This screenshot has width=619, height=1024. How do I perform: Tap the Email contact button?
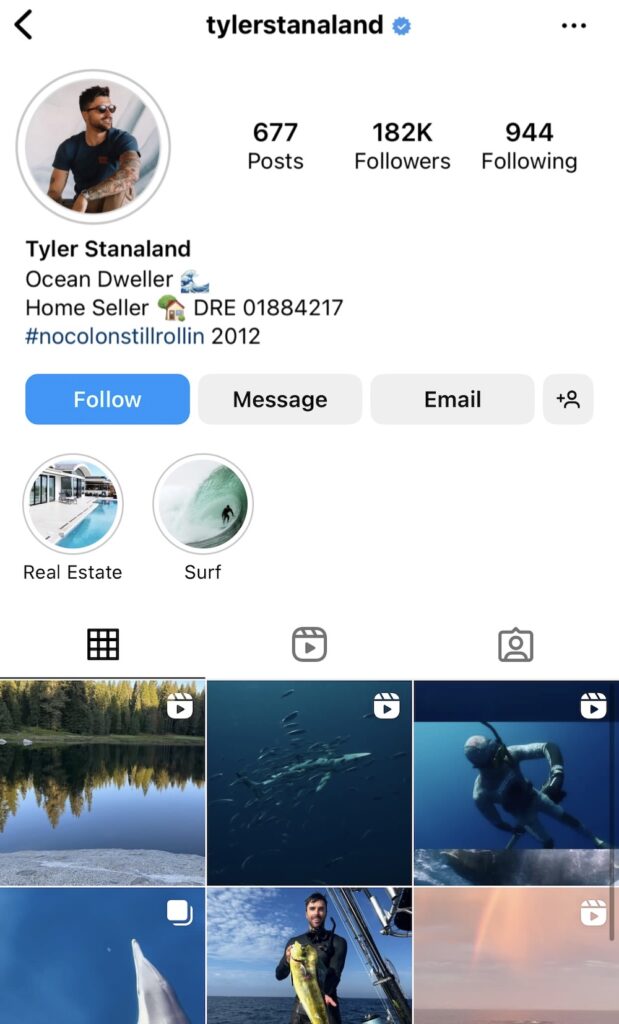452,399
